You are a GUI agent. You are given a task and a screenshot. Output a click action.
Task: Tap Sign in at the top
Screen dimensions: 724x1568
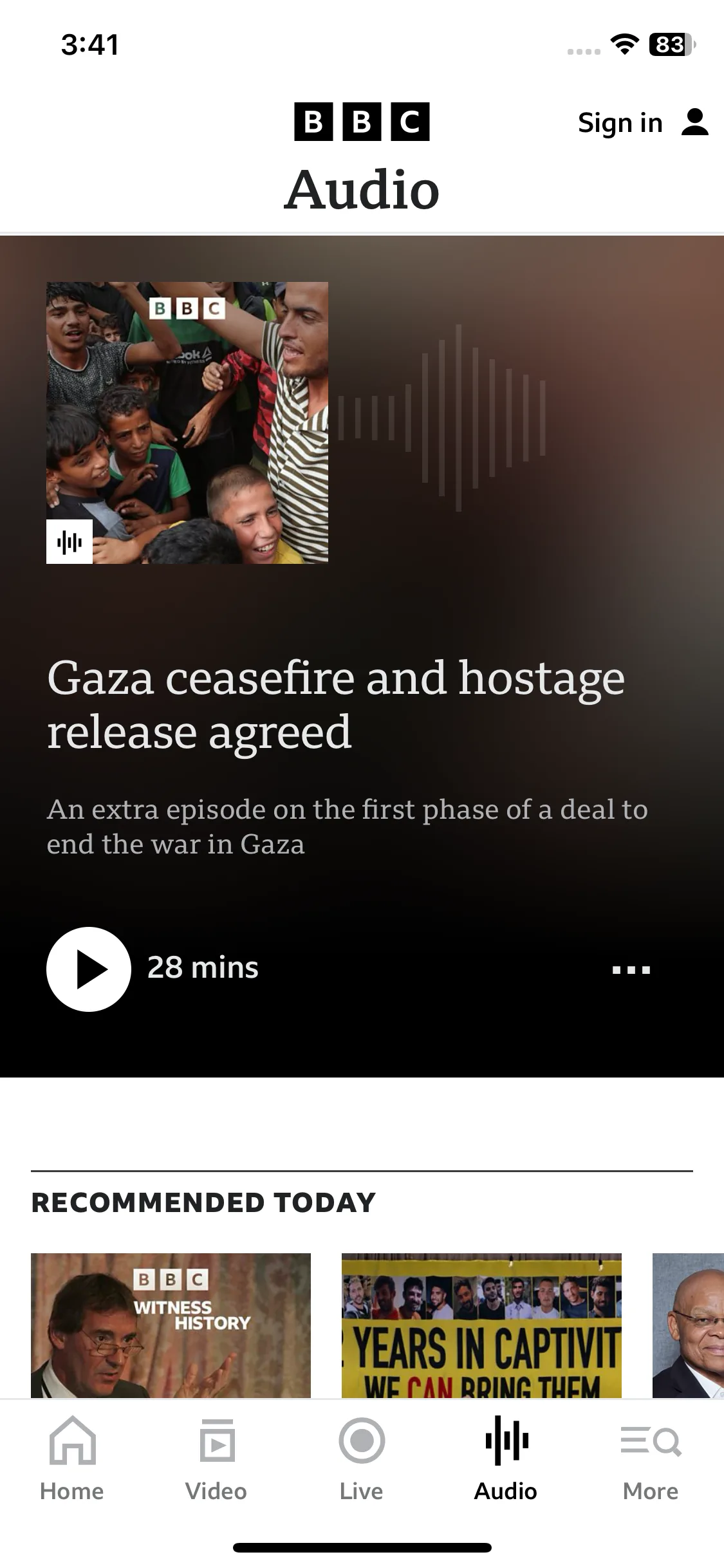point(642,122)
